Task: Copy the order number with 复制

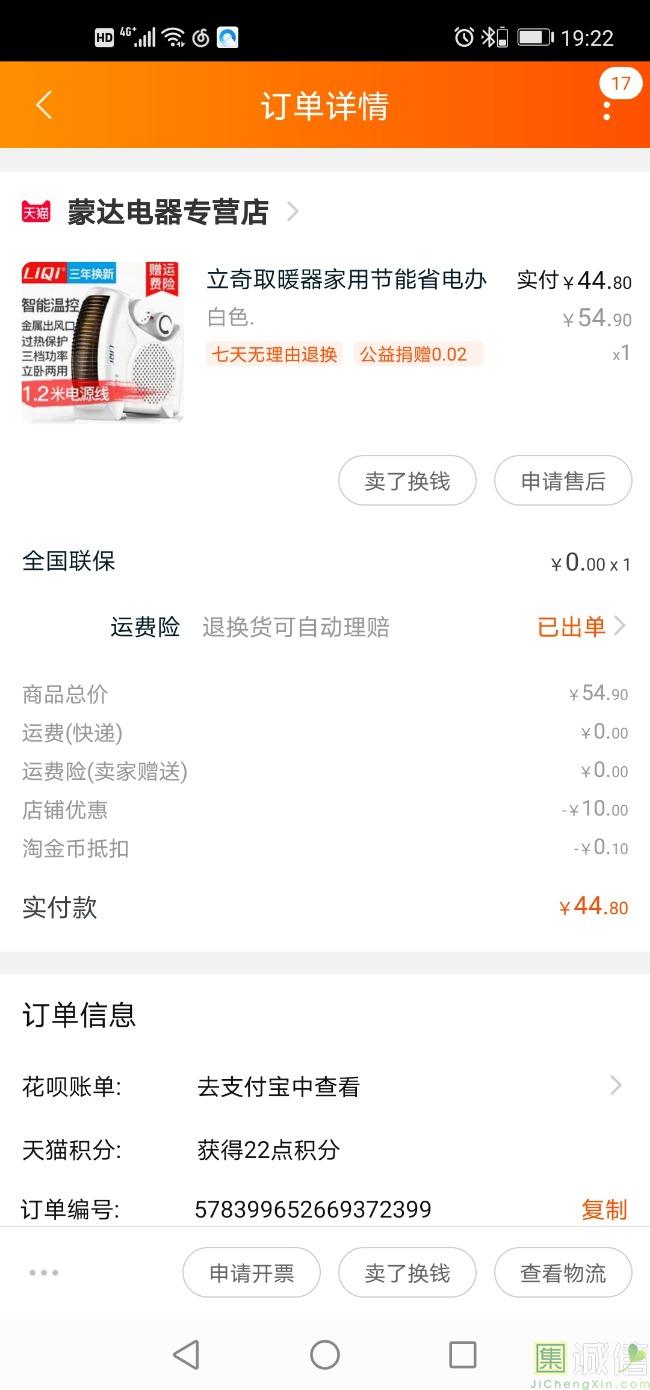Action: pyautogui.click(x=604, y=1210)
